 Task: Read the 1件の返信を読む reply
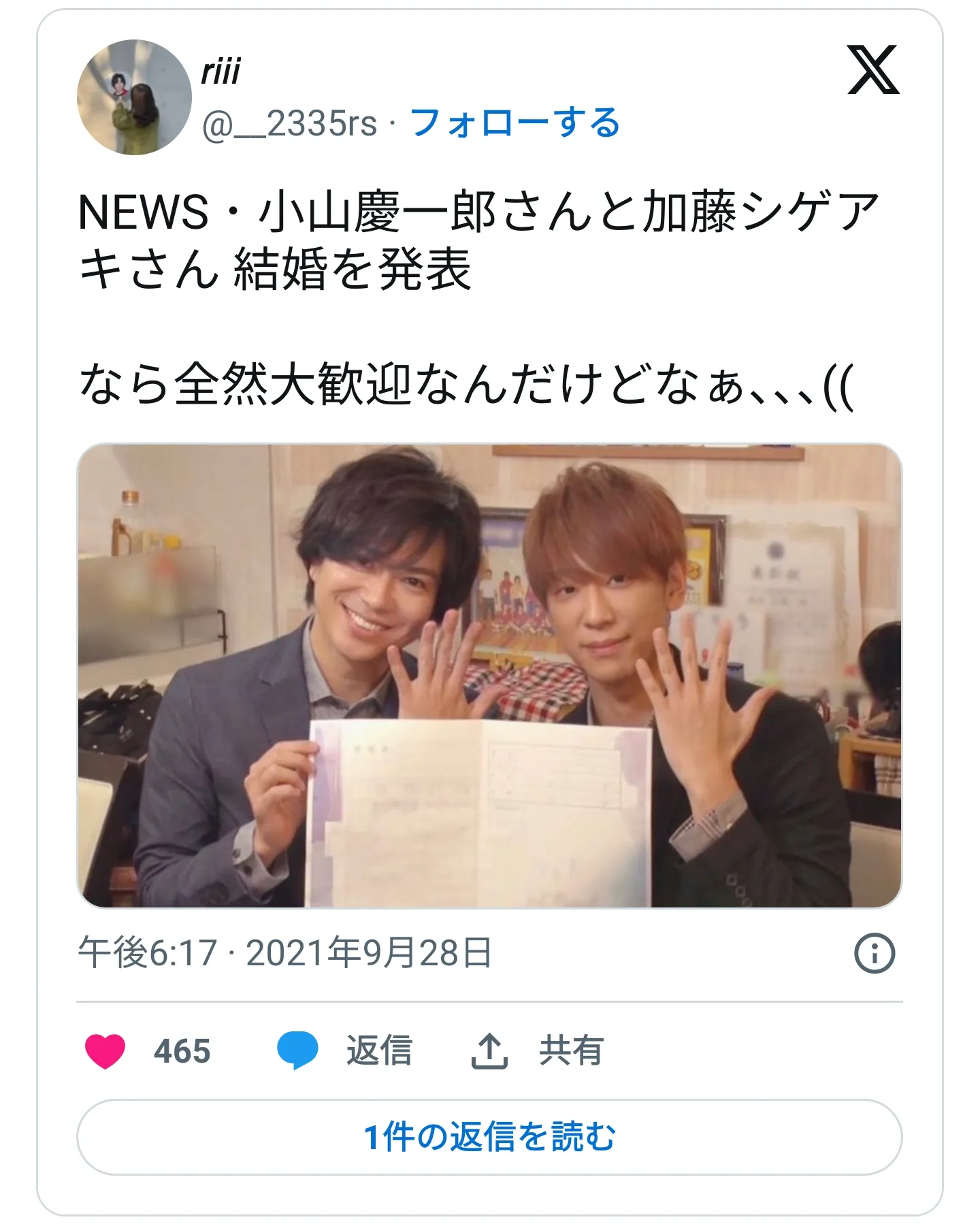tap(489, 1137)
